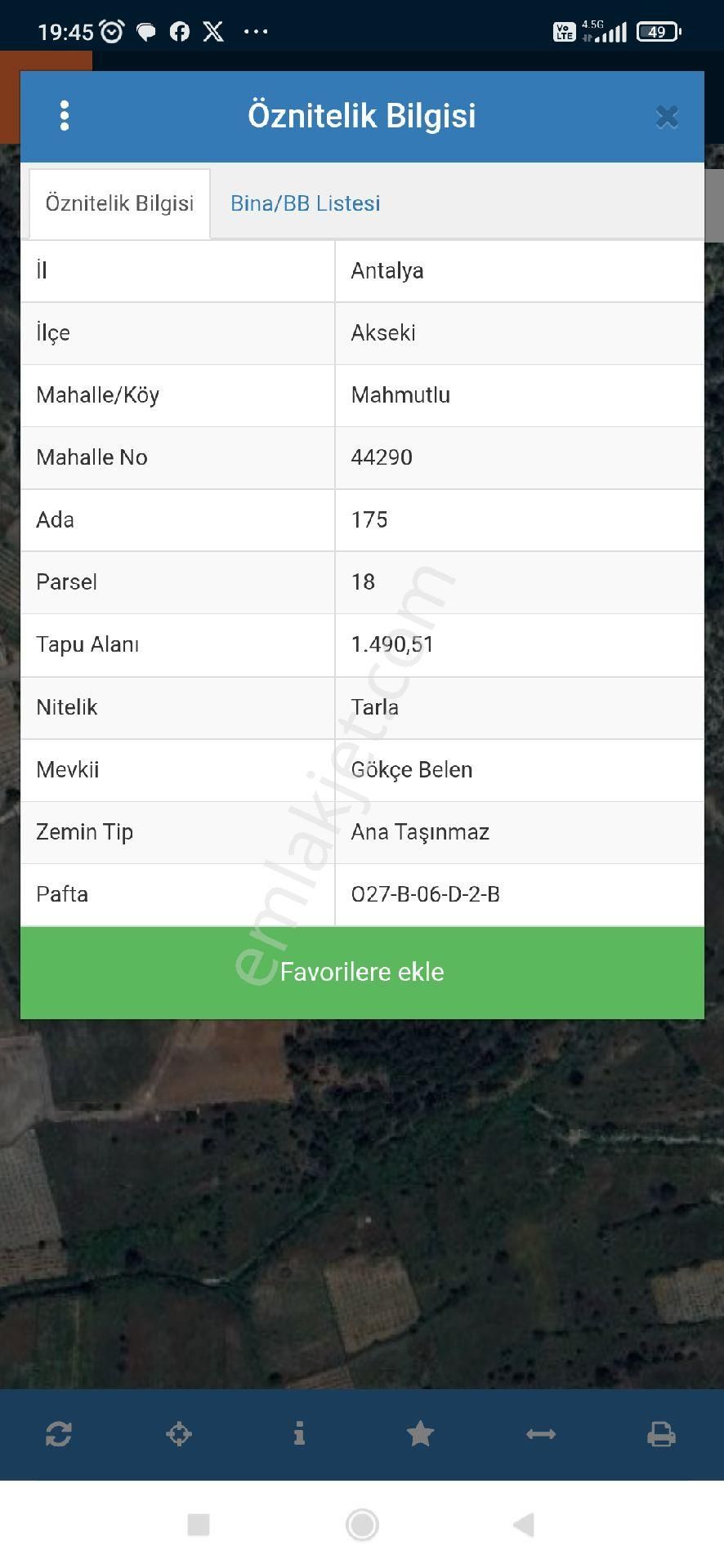Image resolution: width=724 pixels, height=1568 pixels.
Task: Select the Öznitelik Bilgisi tab
Action: point(119,203)
